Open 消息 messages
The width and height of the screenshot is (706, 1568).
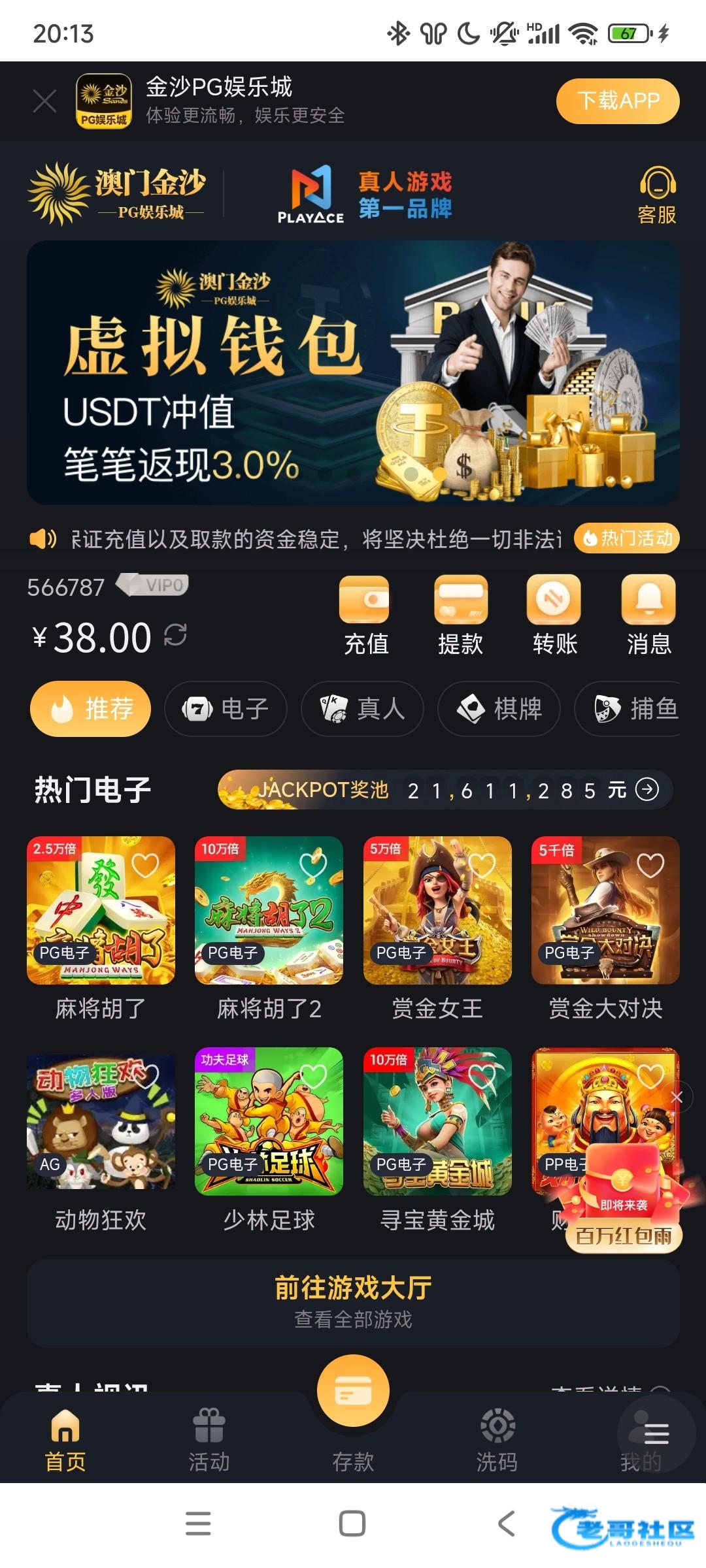click(648, 615)
